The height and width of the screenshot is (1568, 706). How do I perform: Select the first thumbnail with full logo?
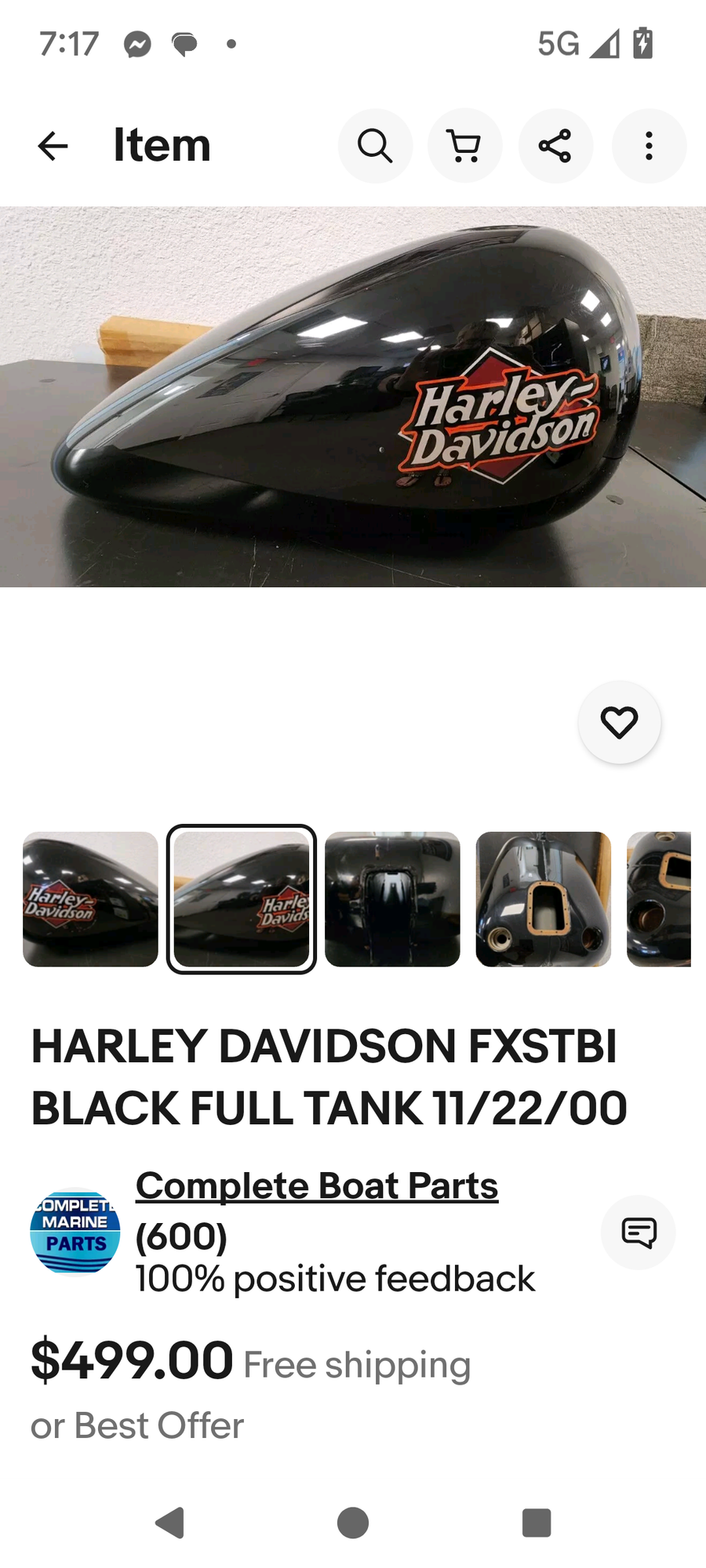[x=90, y=899]
